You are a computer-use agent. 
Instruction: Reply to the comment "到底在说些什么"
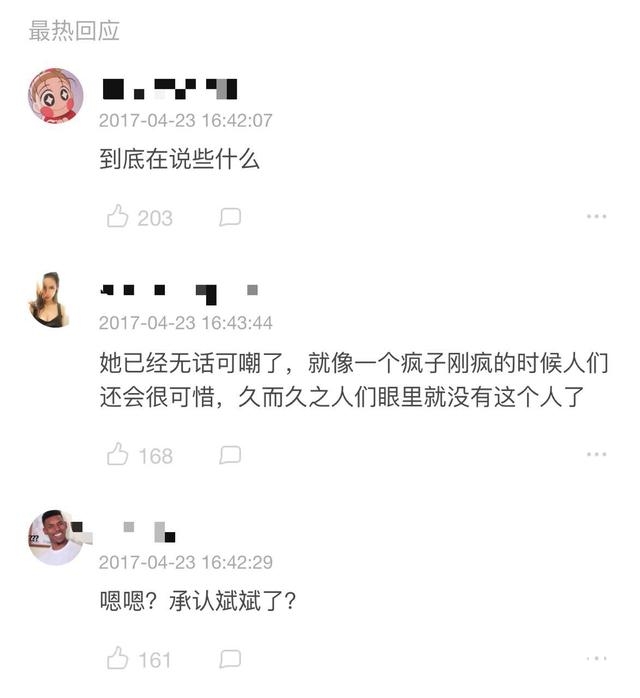click(230, 216)
